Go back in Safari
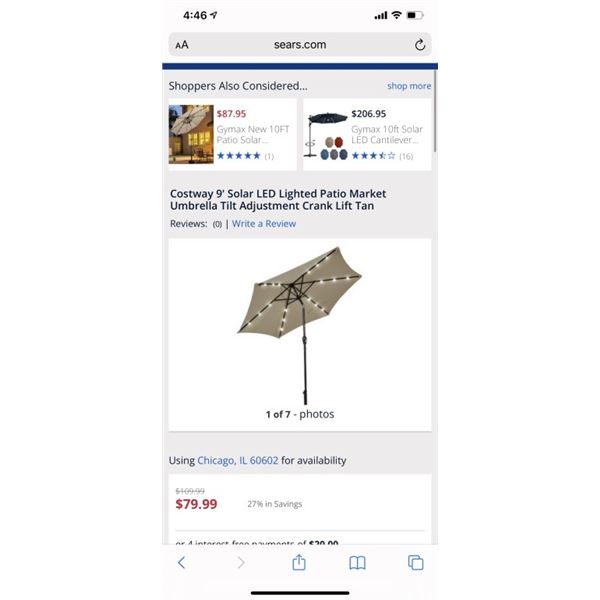 (x=181, y=563)
